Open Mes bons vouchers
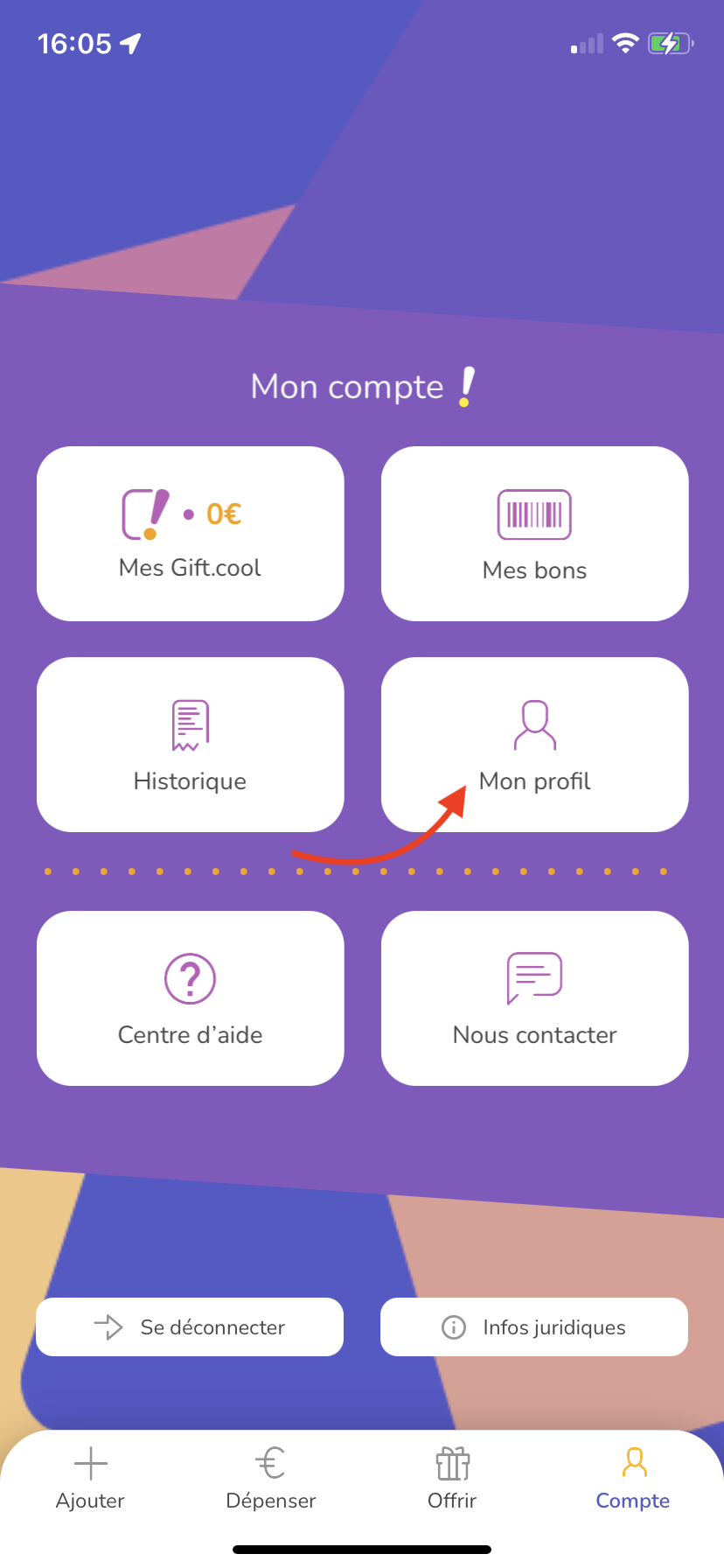The height and width of the screenshot is (1568, 724). click(x=534, y=534)
